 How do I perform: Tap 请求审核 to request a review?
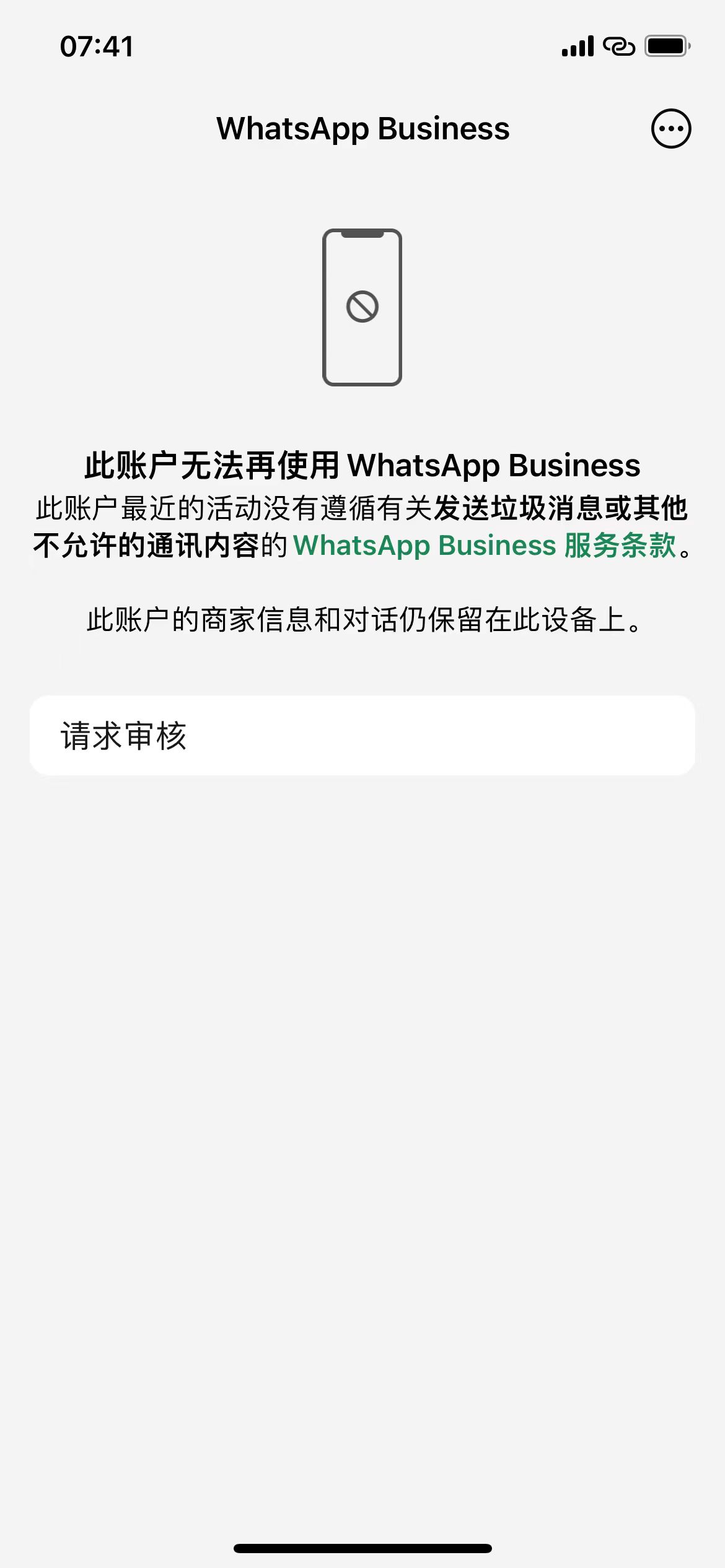pyautogui.click(x=362, y=735)
